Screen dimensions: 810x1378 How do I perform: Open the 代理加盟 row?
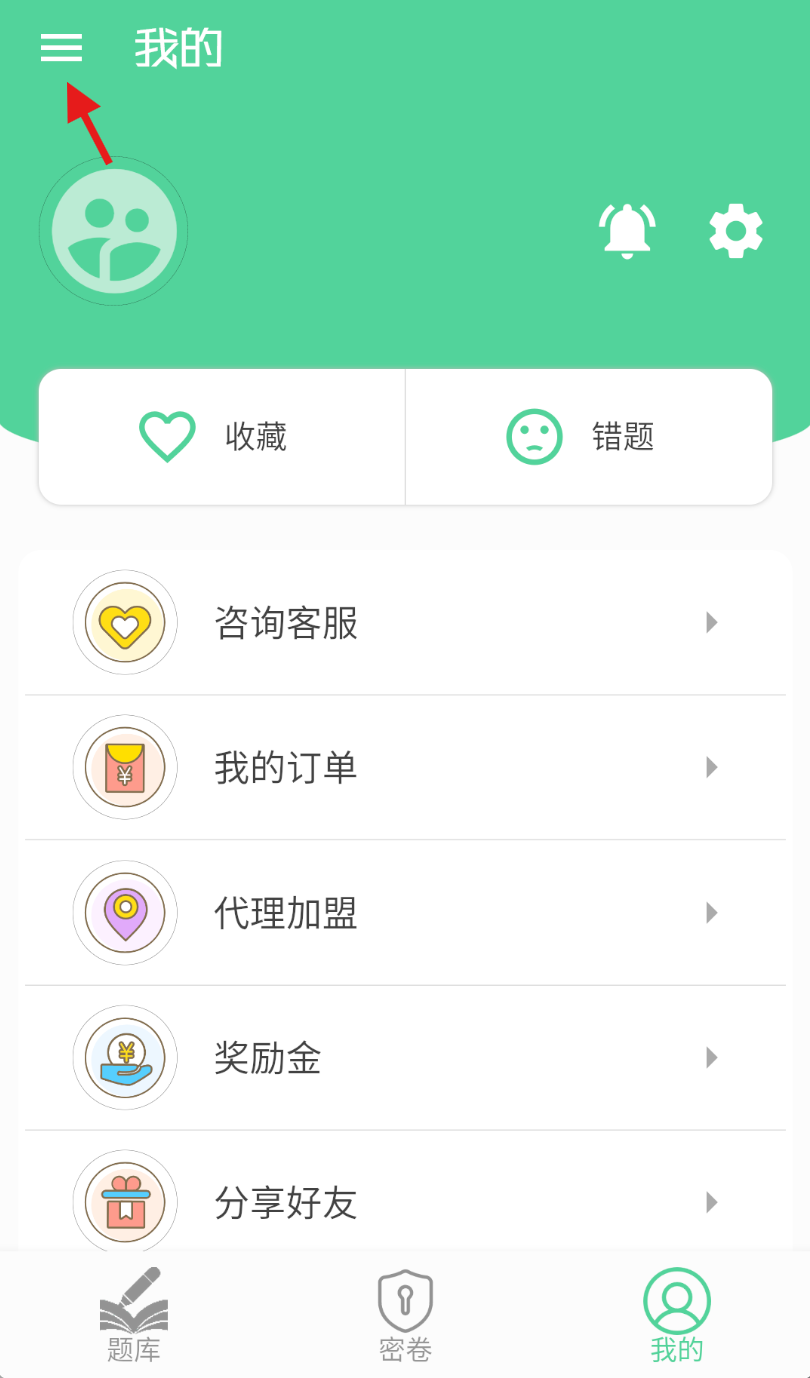(405, 913)
